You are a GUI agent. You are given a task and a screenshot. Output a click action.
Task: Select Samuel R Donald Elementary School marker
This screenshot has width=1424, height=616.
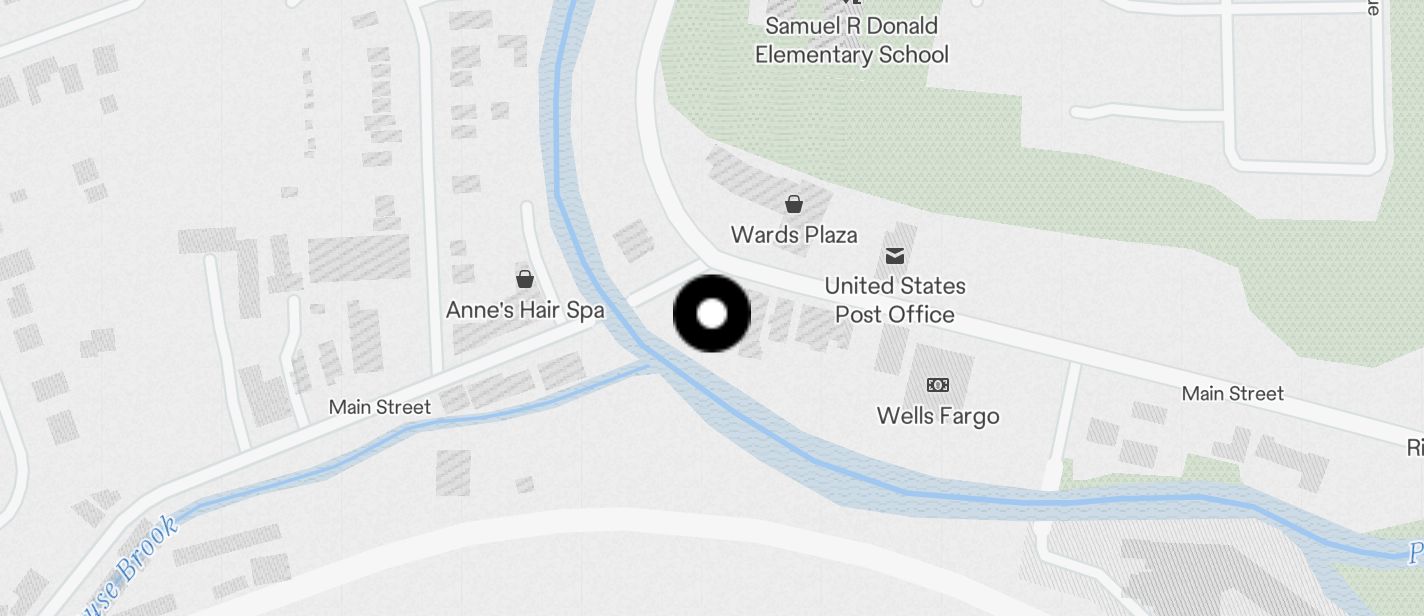(851, 4)
